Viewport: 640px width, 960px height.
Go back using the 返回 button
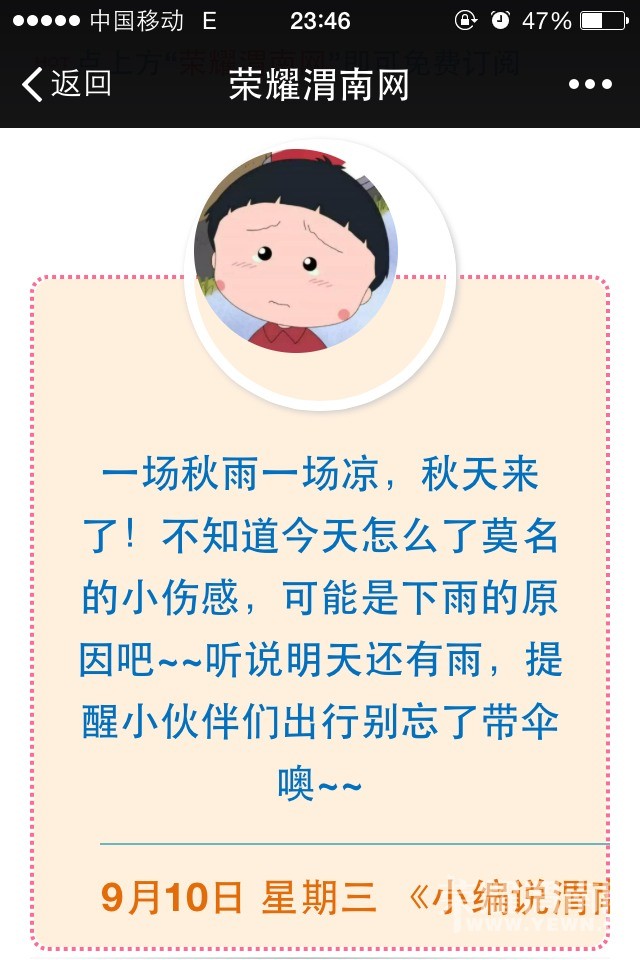pos(67,84)
